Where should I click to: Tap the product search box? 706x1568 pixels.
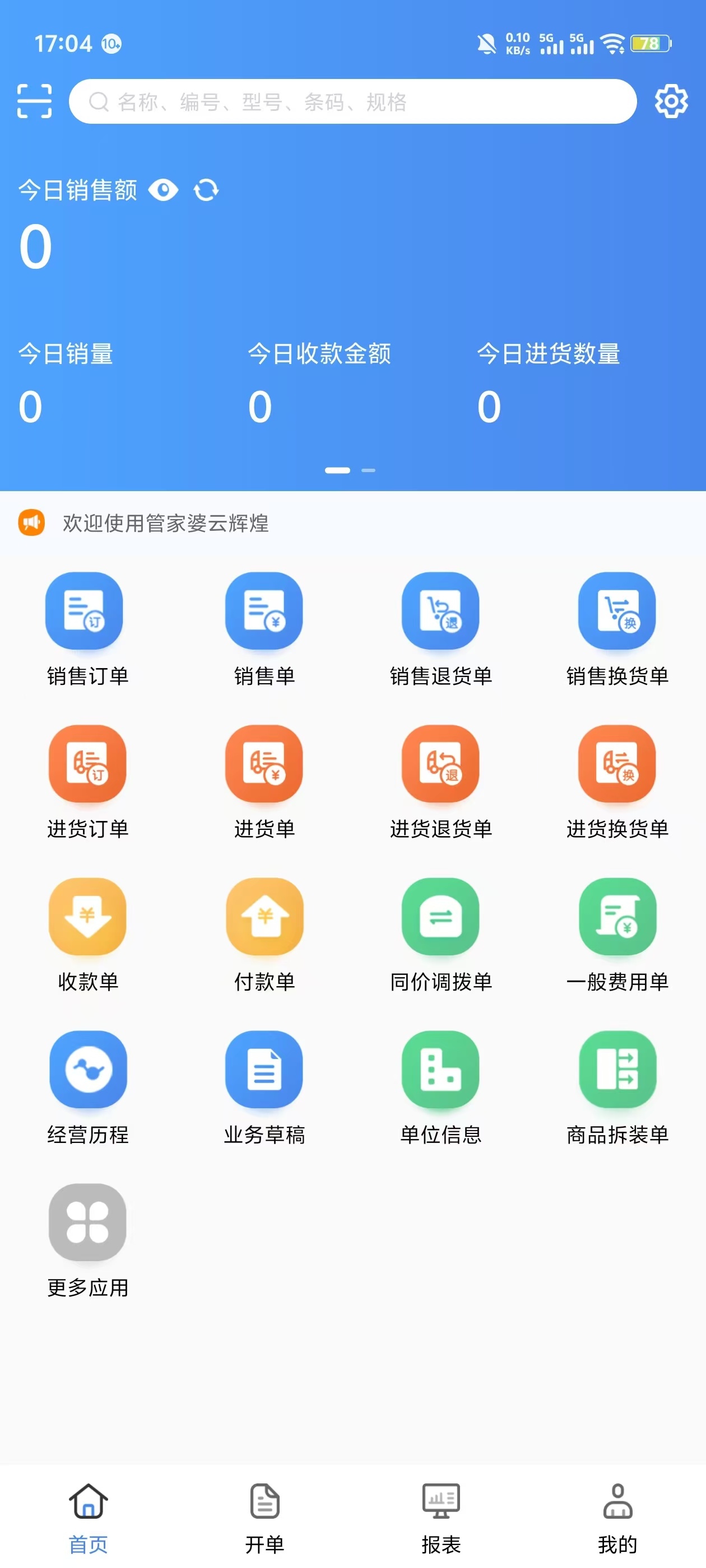pos(352,102)
